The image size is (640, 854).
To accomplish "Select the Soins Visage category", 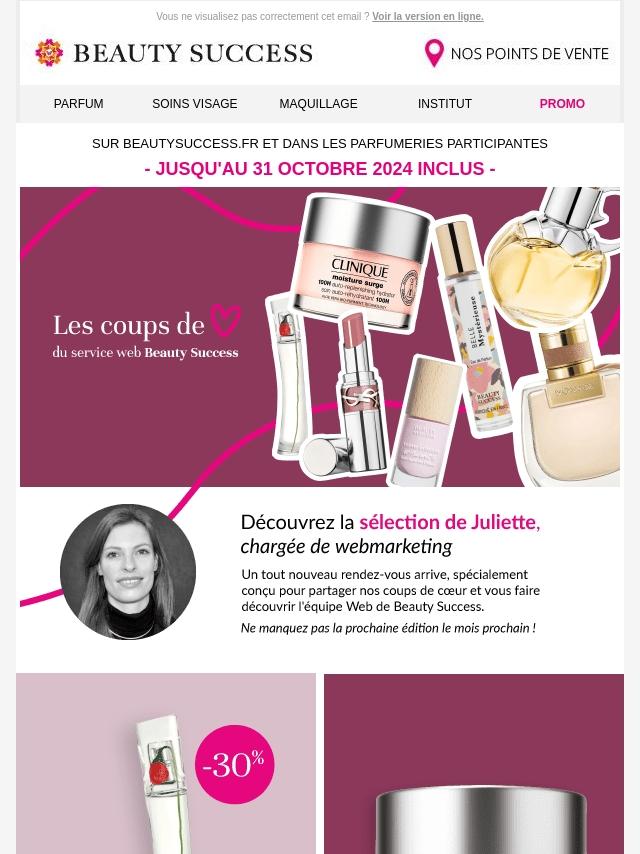I will click(195, 104).
